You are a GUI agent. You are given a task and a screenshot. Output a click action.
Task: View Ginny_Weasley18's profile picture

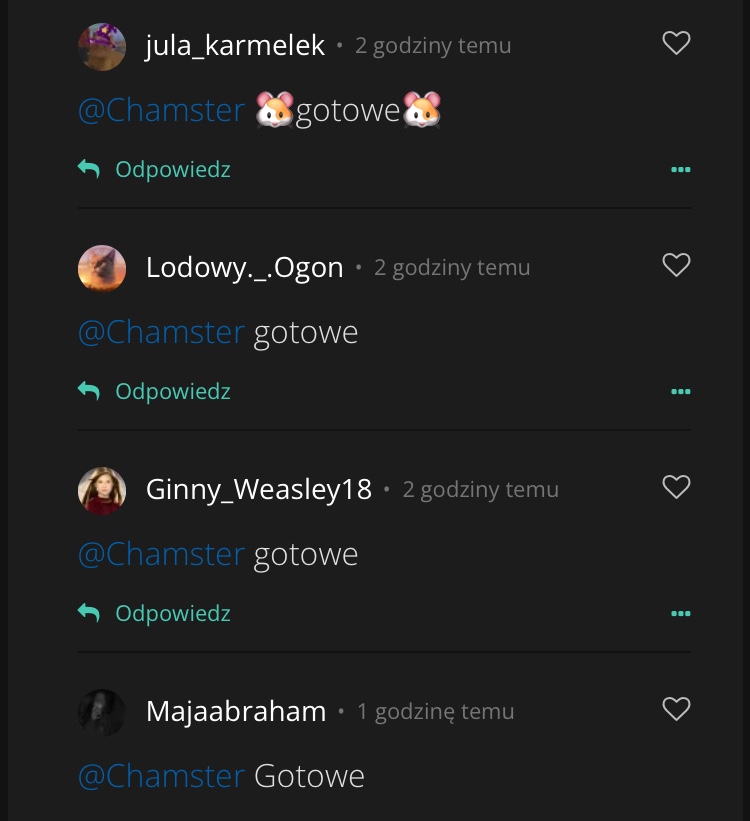(102, 490)
